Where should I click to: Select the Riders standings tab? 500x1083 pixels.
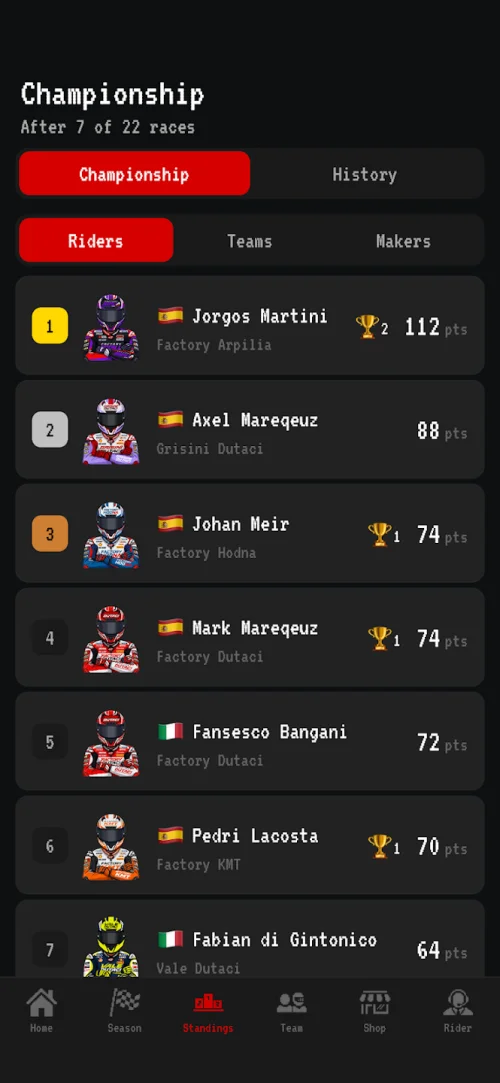(96, 240)
